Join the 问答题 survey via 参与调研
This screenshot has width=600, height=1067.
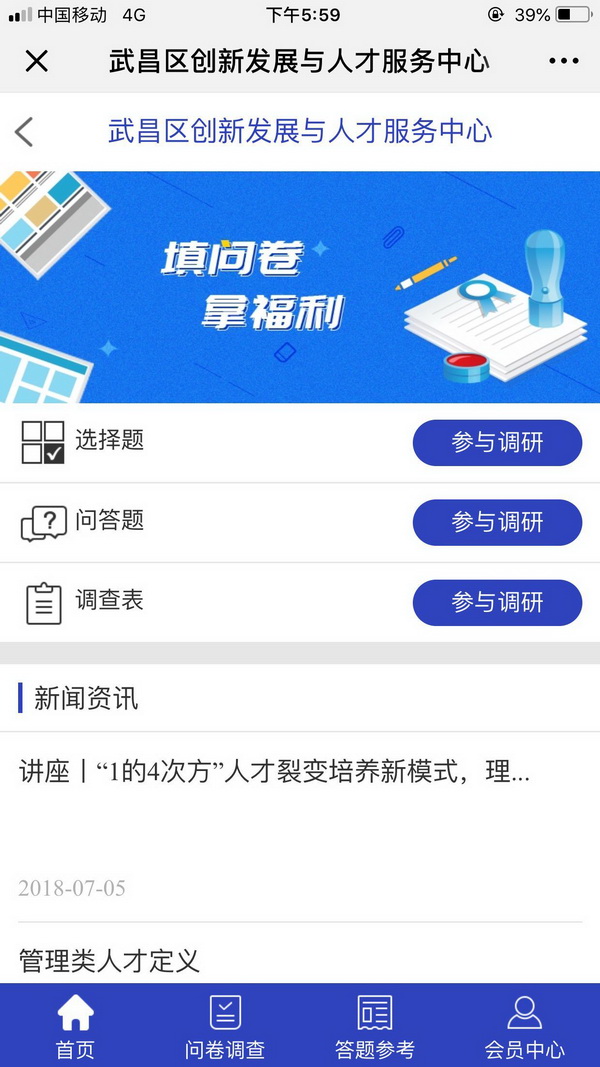click(497, 522)
